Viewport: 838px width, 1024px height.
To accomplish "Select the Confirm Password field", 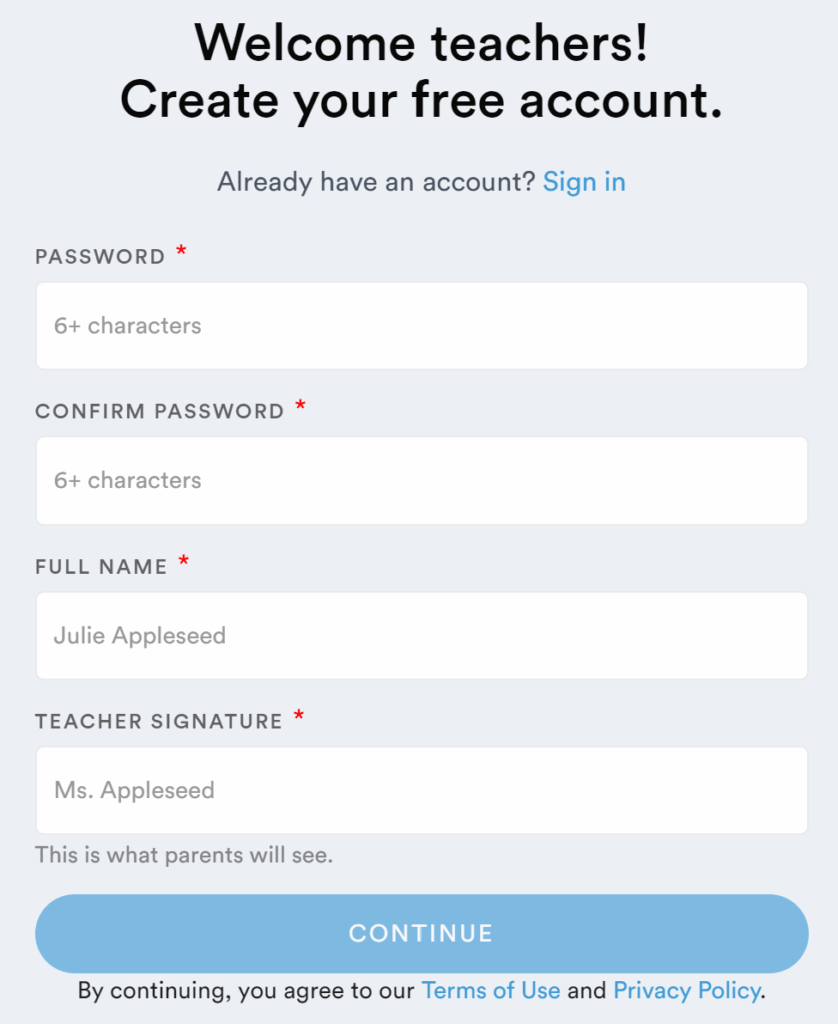I will point(421,481).
